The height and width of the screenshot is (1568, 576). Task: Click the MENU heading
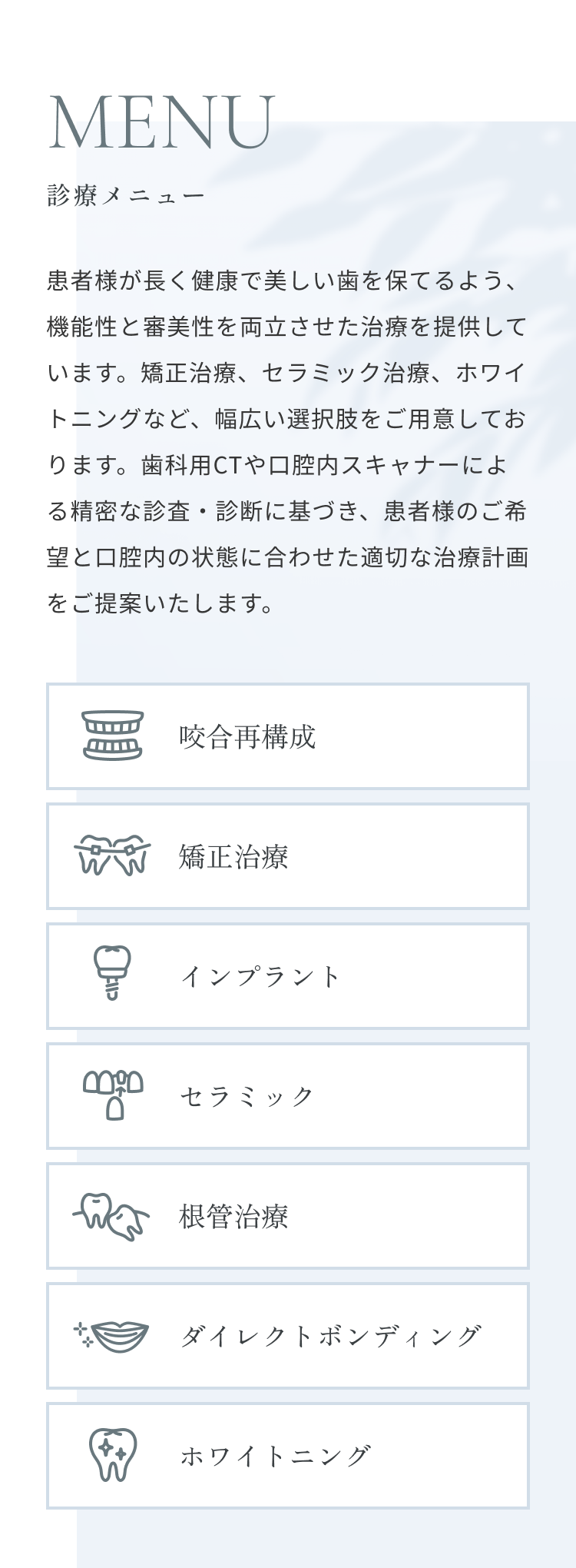[x=159, y=119]
